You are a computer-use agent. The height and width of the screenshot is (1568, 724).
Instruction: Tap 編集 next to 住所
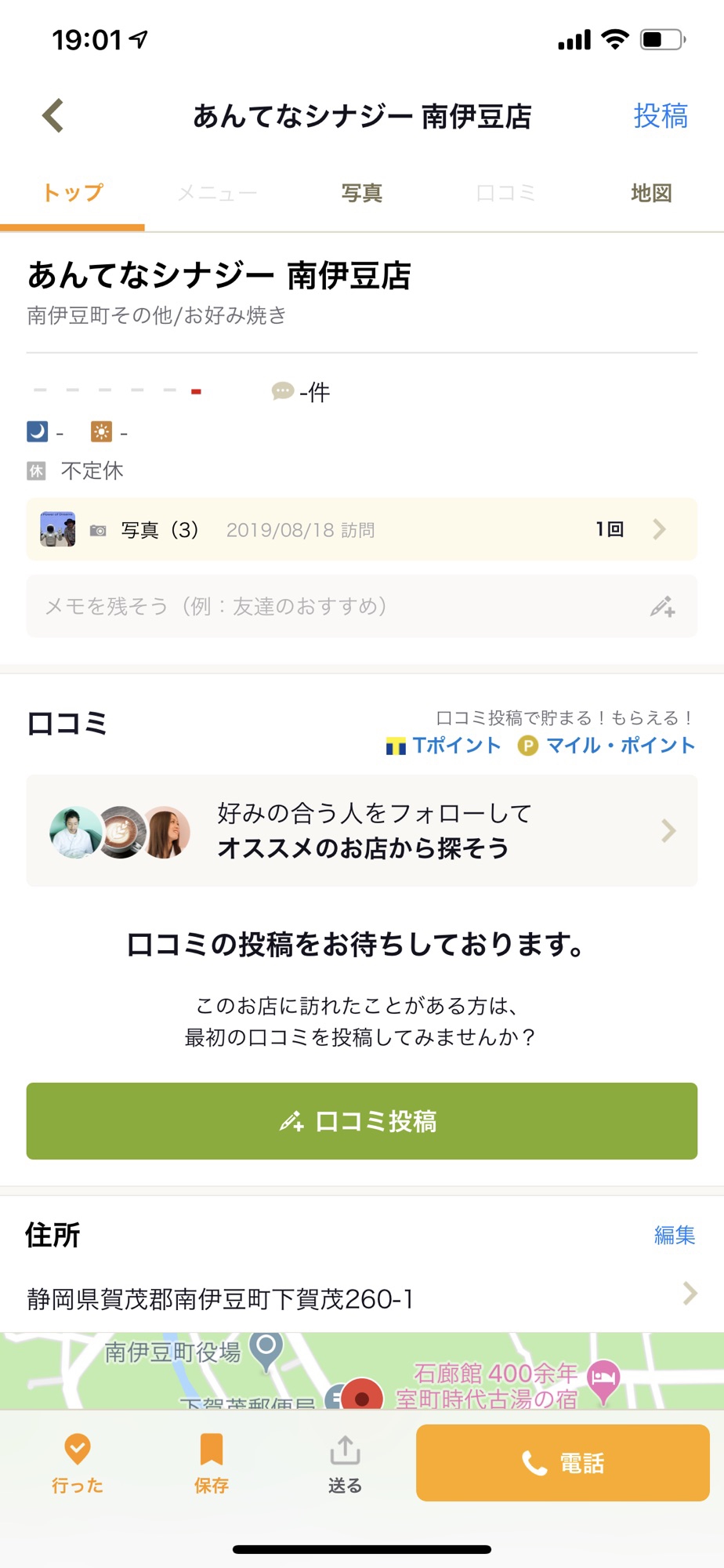[674, 1236]
